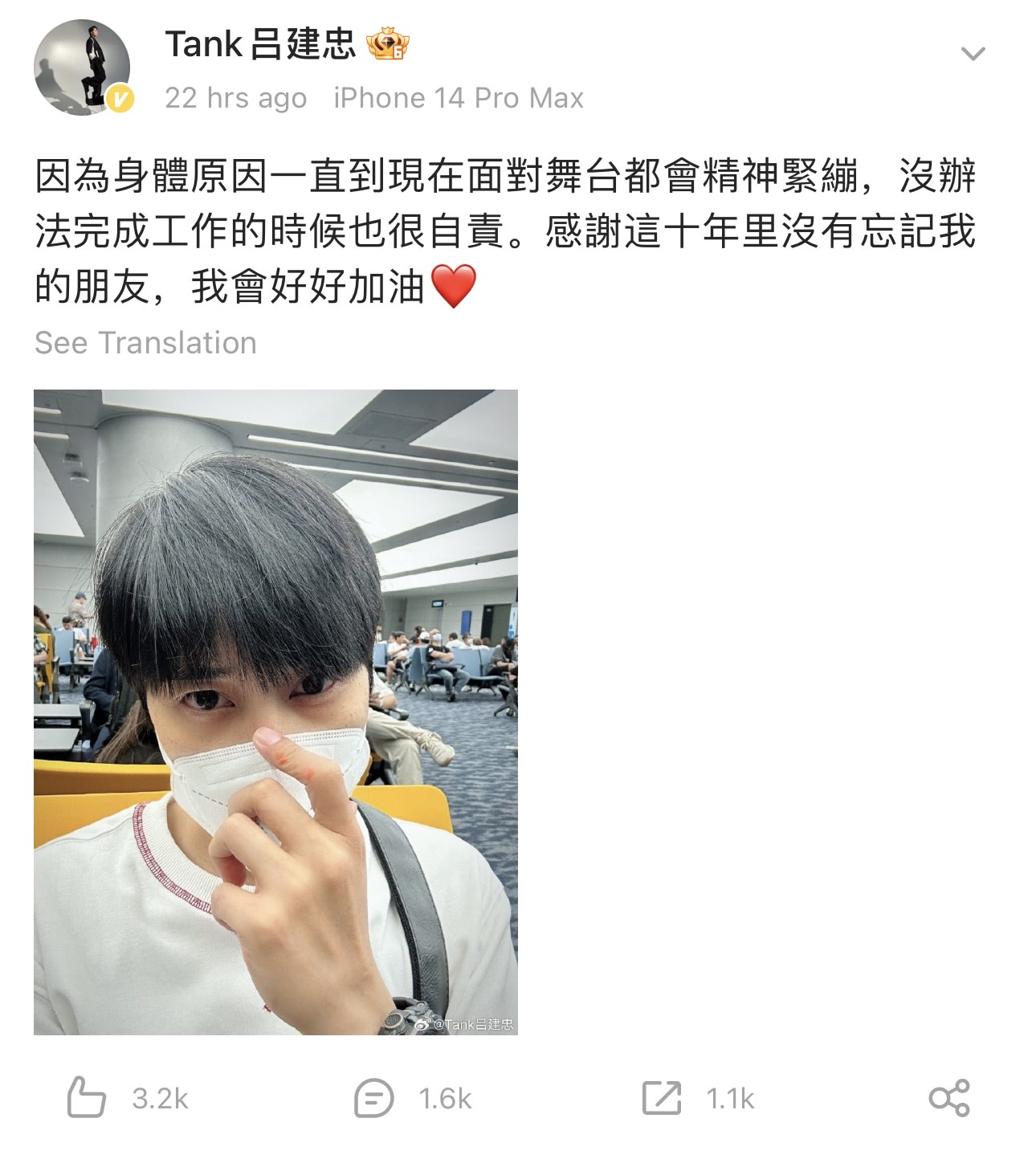Image resolution: width=1036 pixels, height=1159 pixels.
Task: Share the post using share icon
Action: [x=949, y=1098]
